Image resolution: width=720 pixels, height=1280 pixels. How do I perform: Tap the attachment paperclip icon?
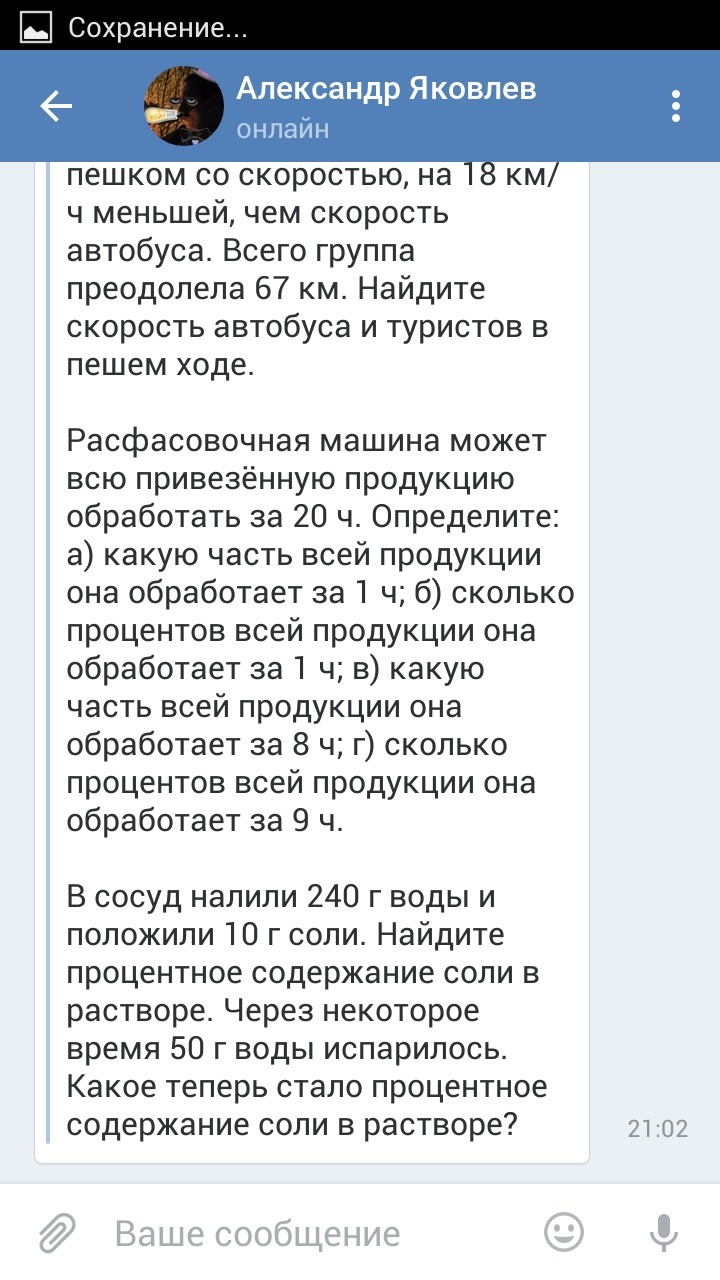[58, 1233]
